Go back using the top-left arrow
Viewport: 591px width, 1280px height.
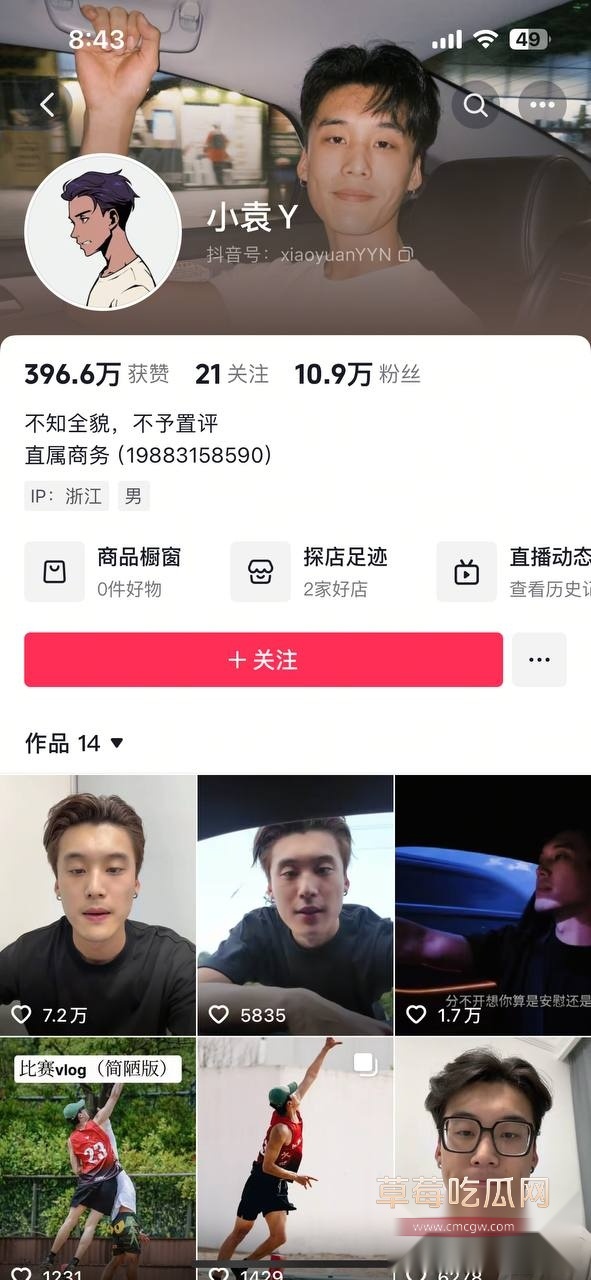click(48, 104)
